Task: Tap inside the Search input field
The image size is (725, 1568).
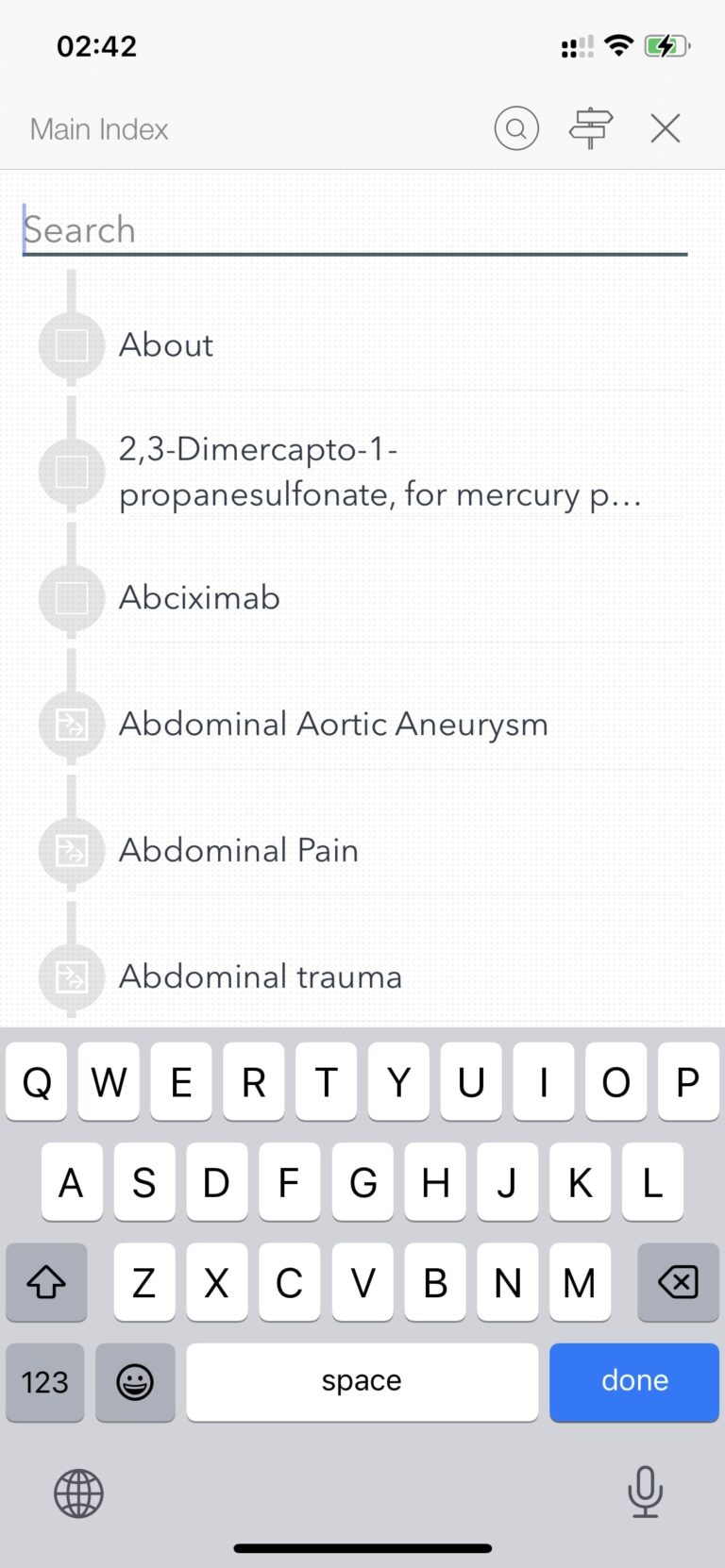Action: 354,229
